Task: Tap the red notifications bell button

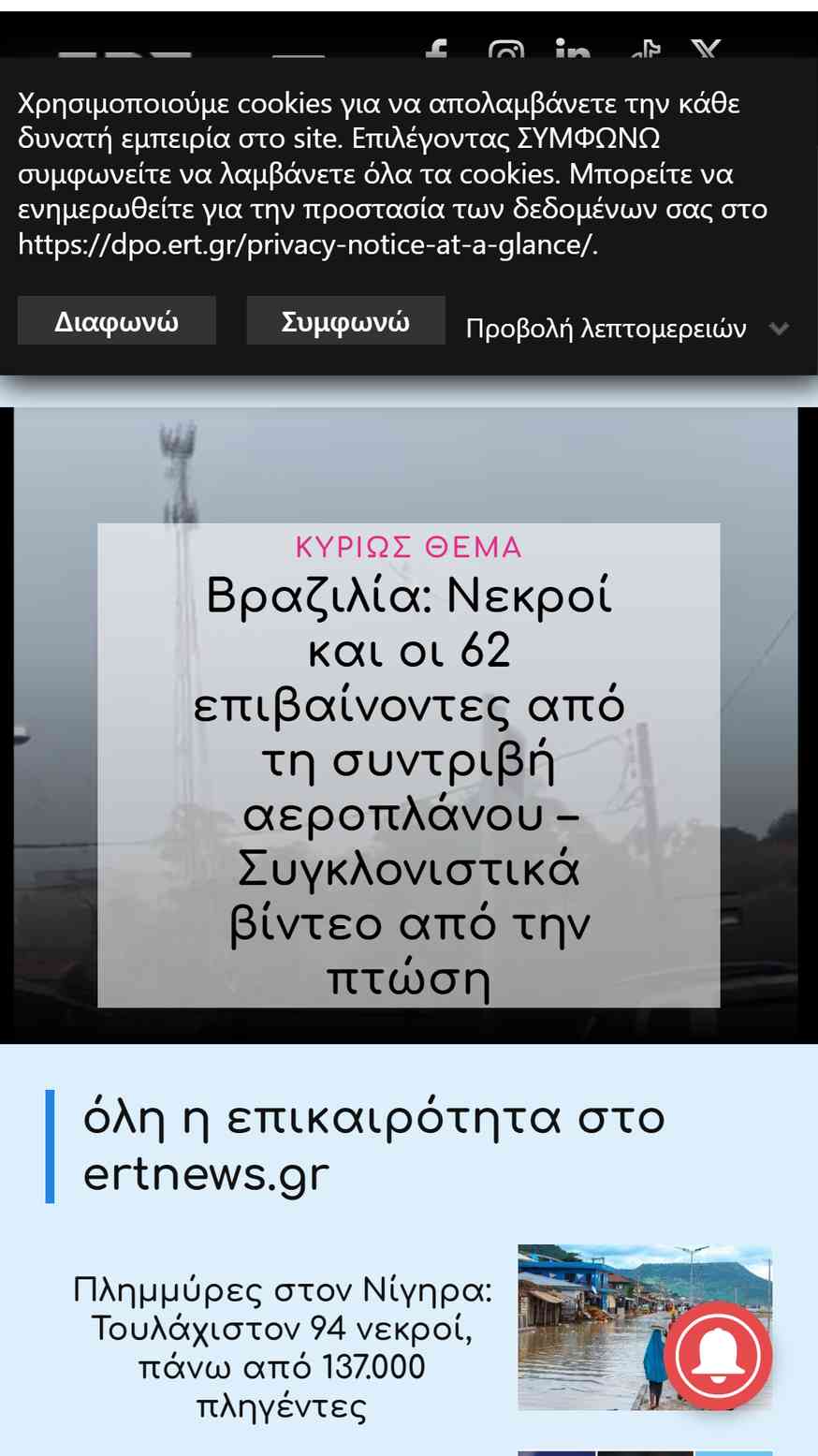Action: (718, 1355)
